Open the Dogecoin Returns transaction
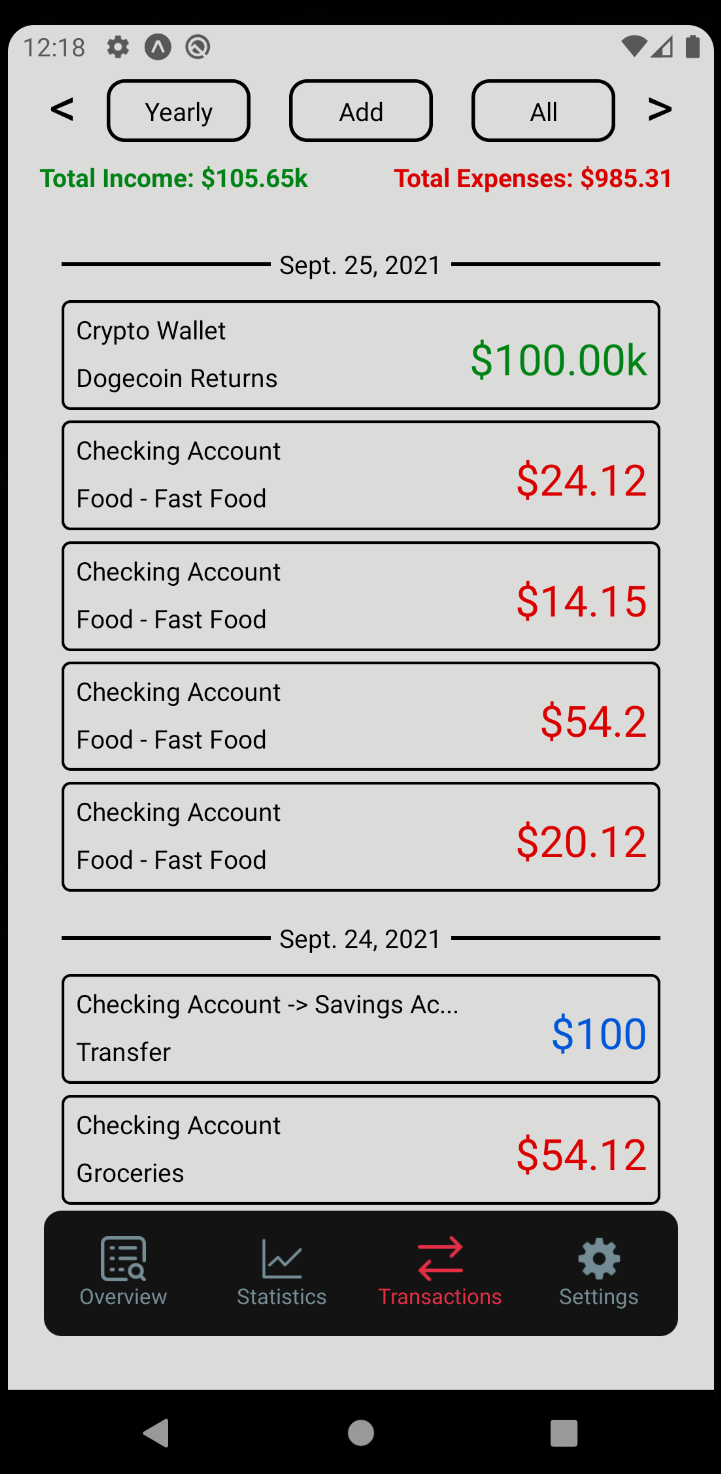This screenshot has width=721, height=1474. pyautogui.click(x=360, y=355)
